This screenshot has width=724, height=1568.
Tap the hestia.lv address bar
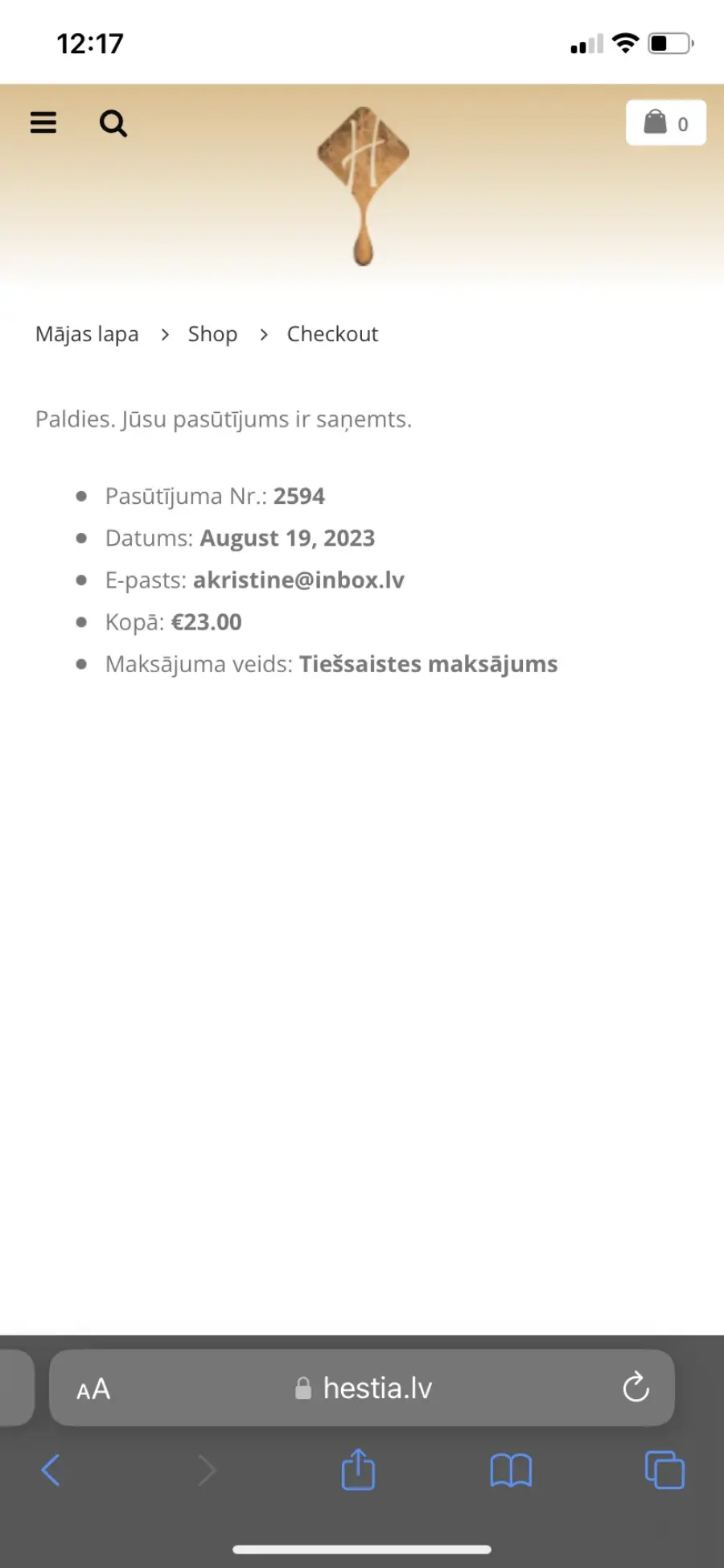point(362,1388)
